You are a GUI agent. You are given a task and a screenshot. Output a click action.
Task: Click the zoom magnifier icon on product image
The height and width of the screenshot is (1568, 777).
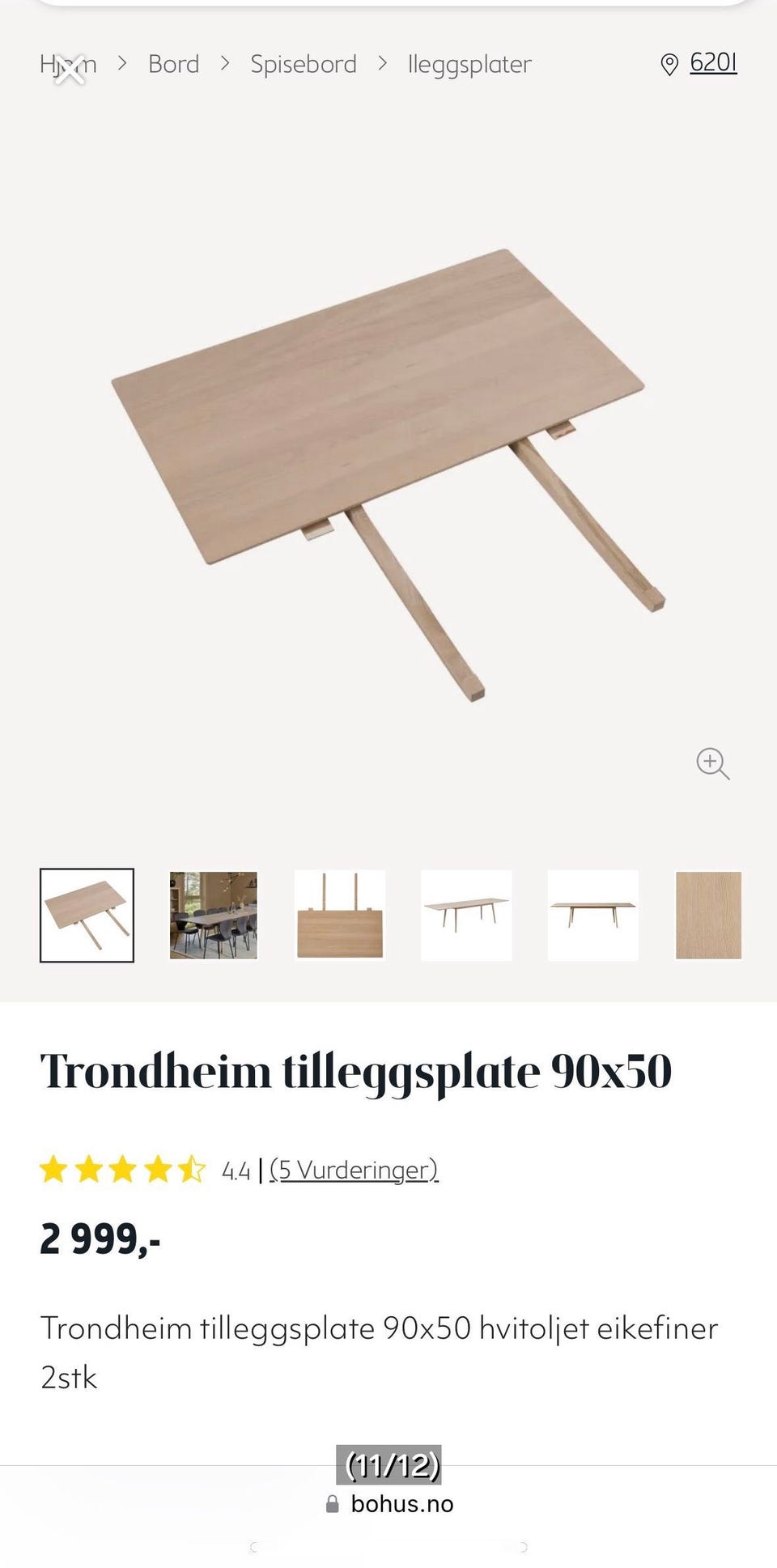[x=712, y=763]
